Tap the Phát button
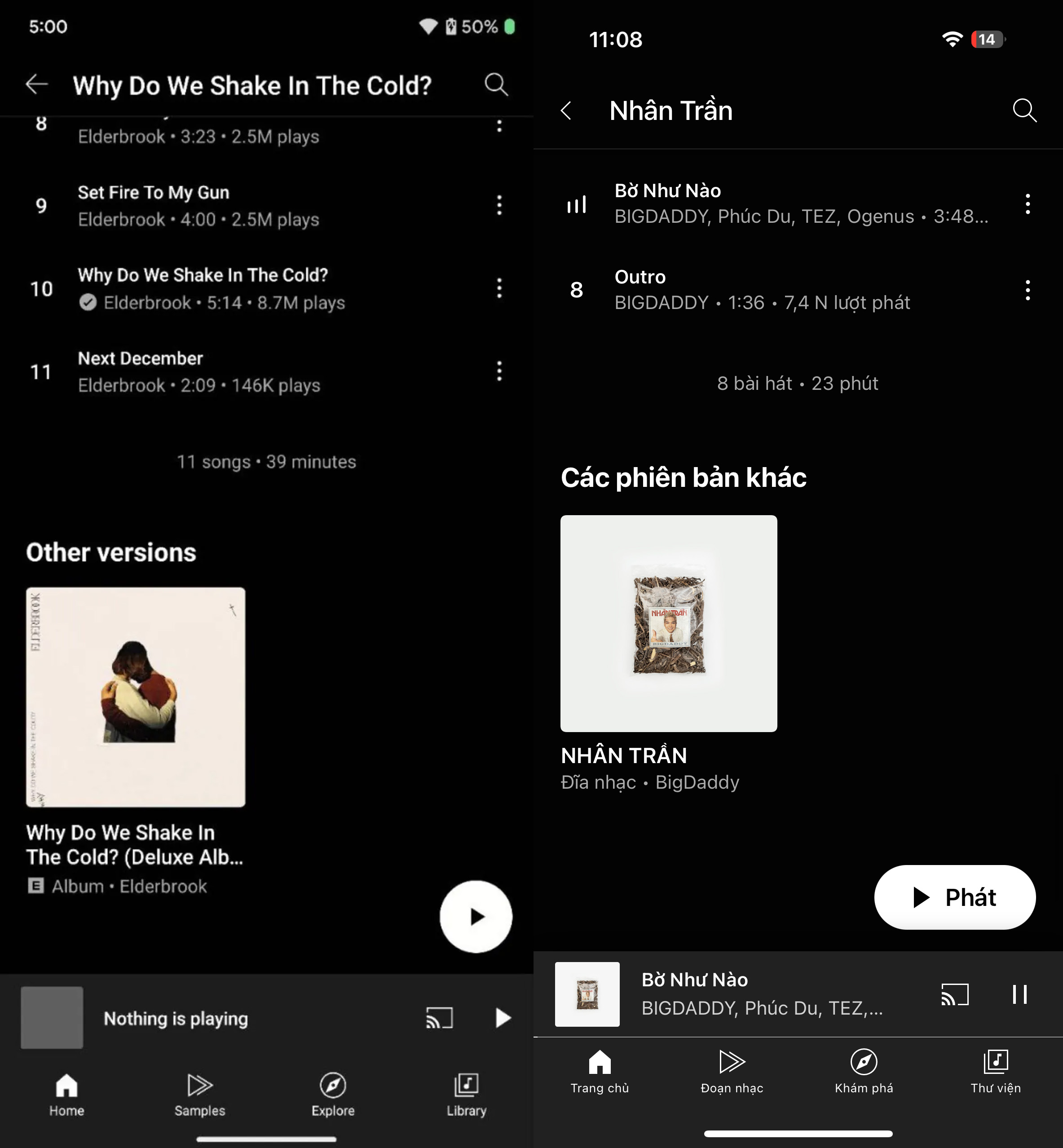1063x1148 pixels. (x=954, y=897)
